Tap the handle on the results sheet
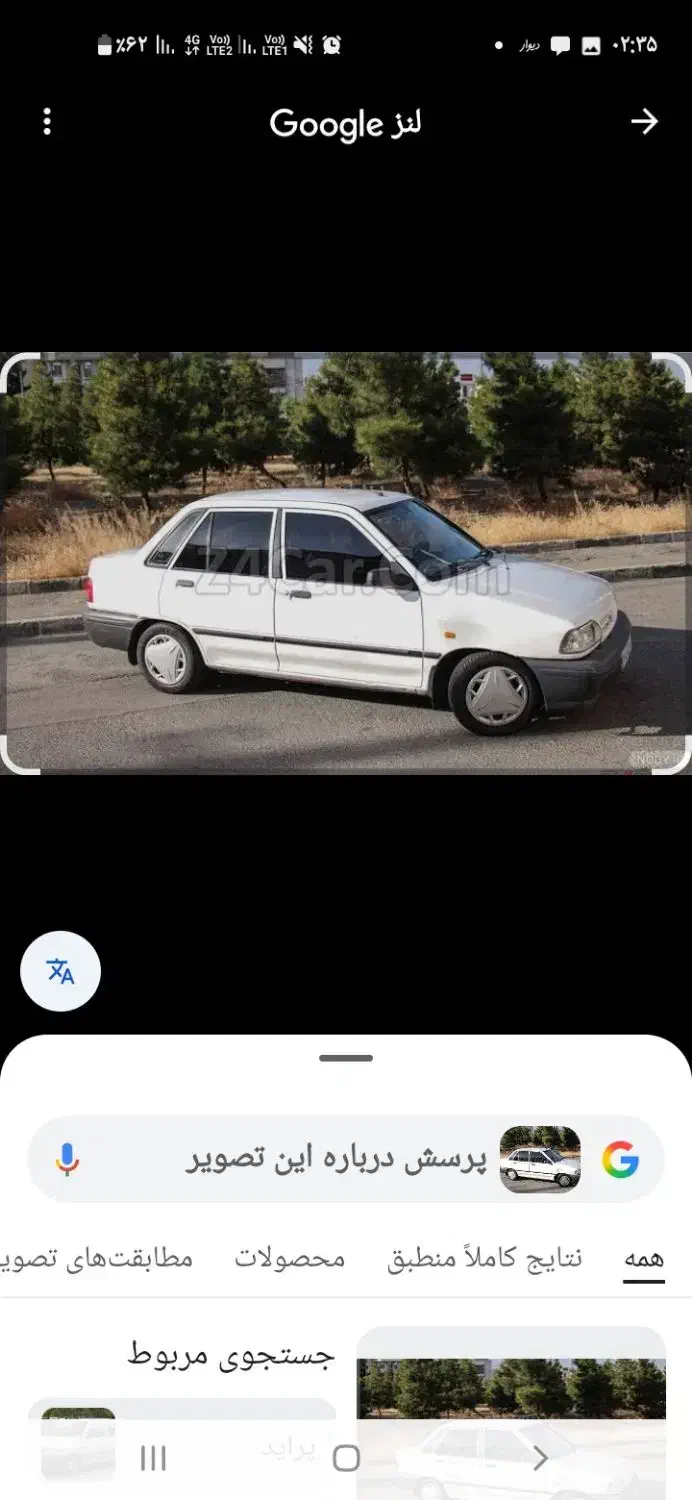The width and height of the screenshot is (692, 1500). pos(346,1058)
